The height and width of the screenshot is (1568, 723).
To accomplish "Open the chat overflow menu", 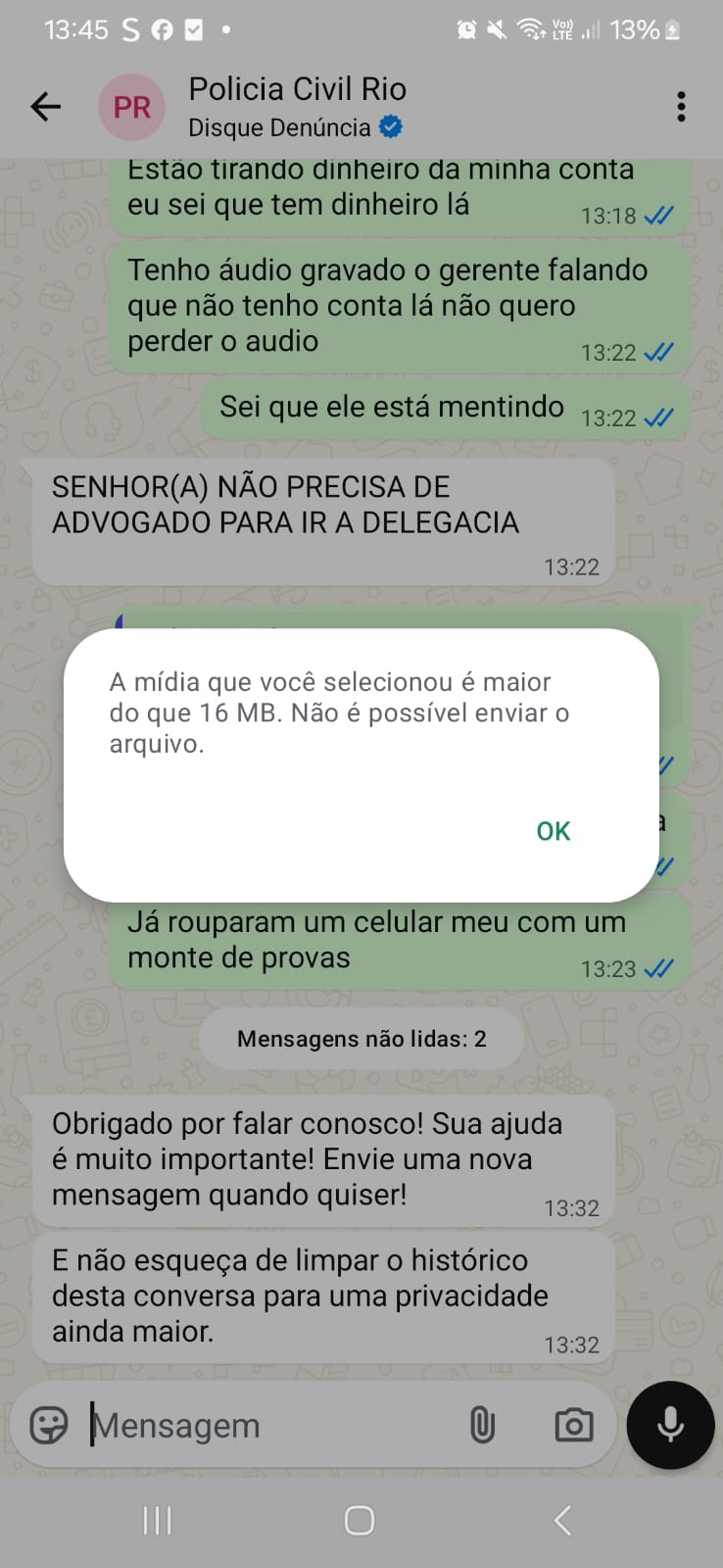I will coord(681,106).
